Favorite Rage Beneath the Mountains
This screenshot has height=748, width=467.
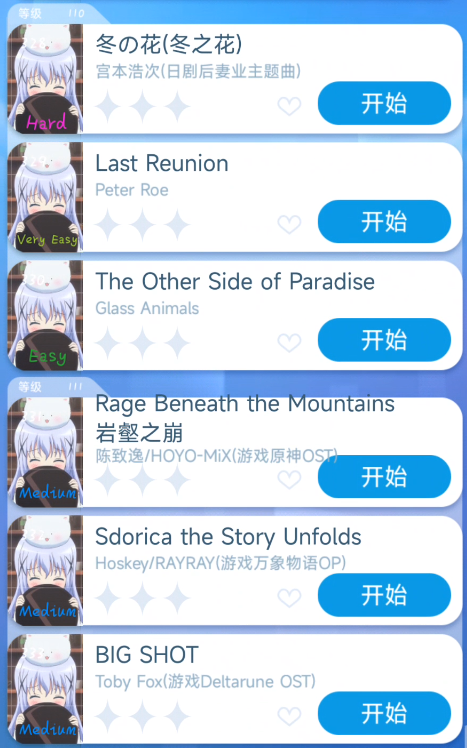click(289, 479)
